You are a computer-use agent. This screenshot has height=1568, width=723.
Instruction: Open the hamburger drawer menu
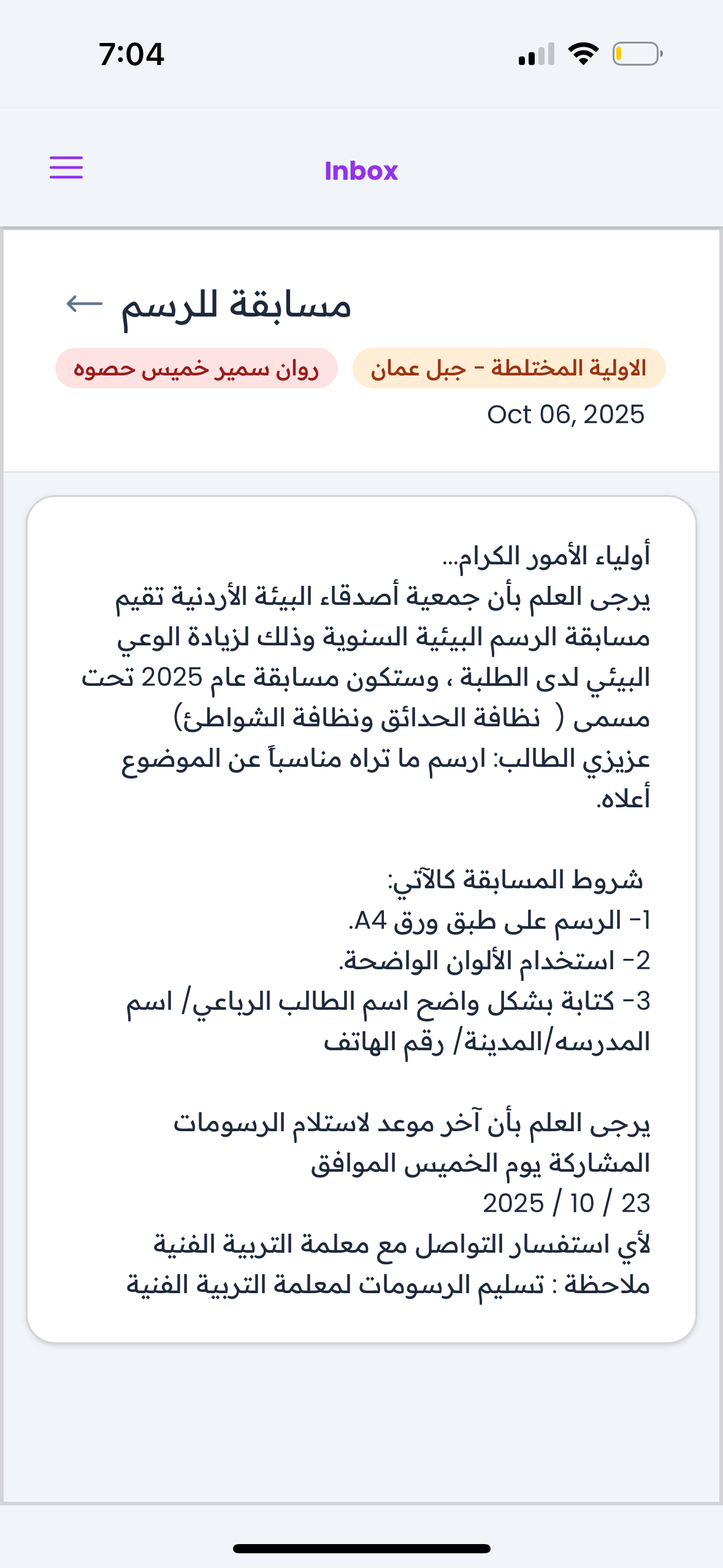point(66,167)
